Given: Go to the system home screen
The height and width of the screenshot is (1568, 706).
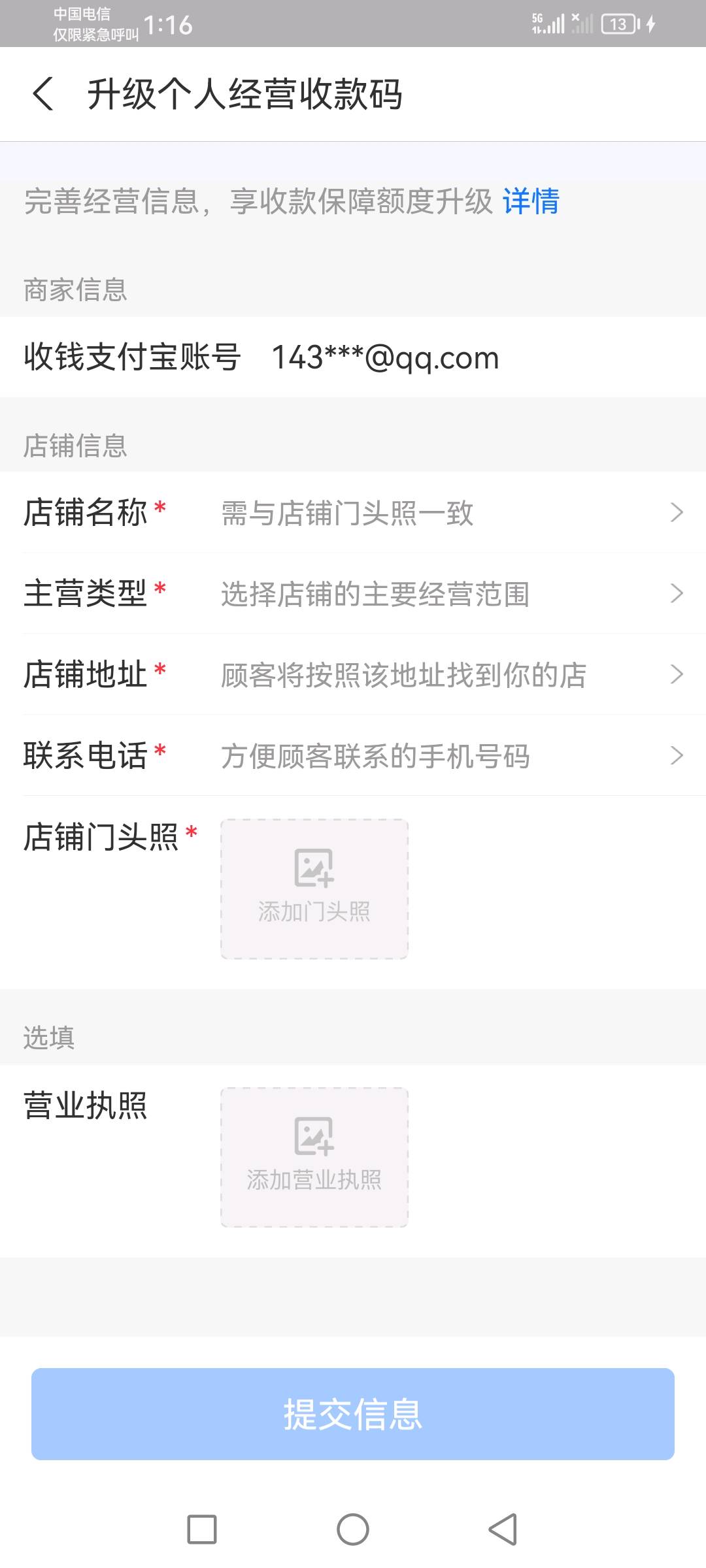Looking at the screenshot, I should click(353, 1529).
